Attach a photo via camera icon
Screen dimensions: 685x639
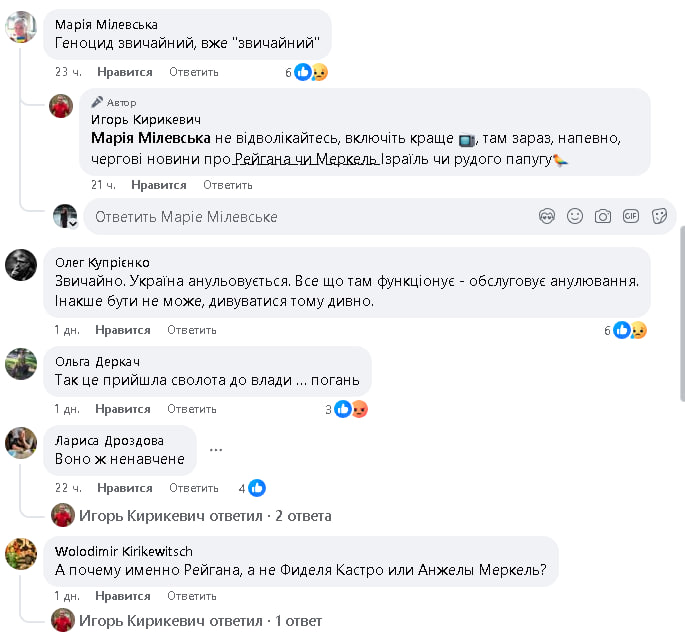point(603,216)
